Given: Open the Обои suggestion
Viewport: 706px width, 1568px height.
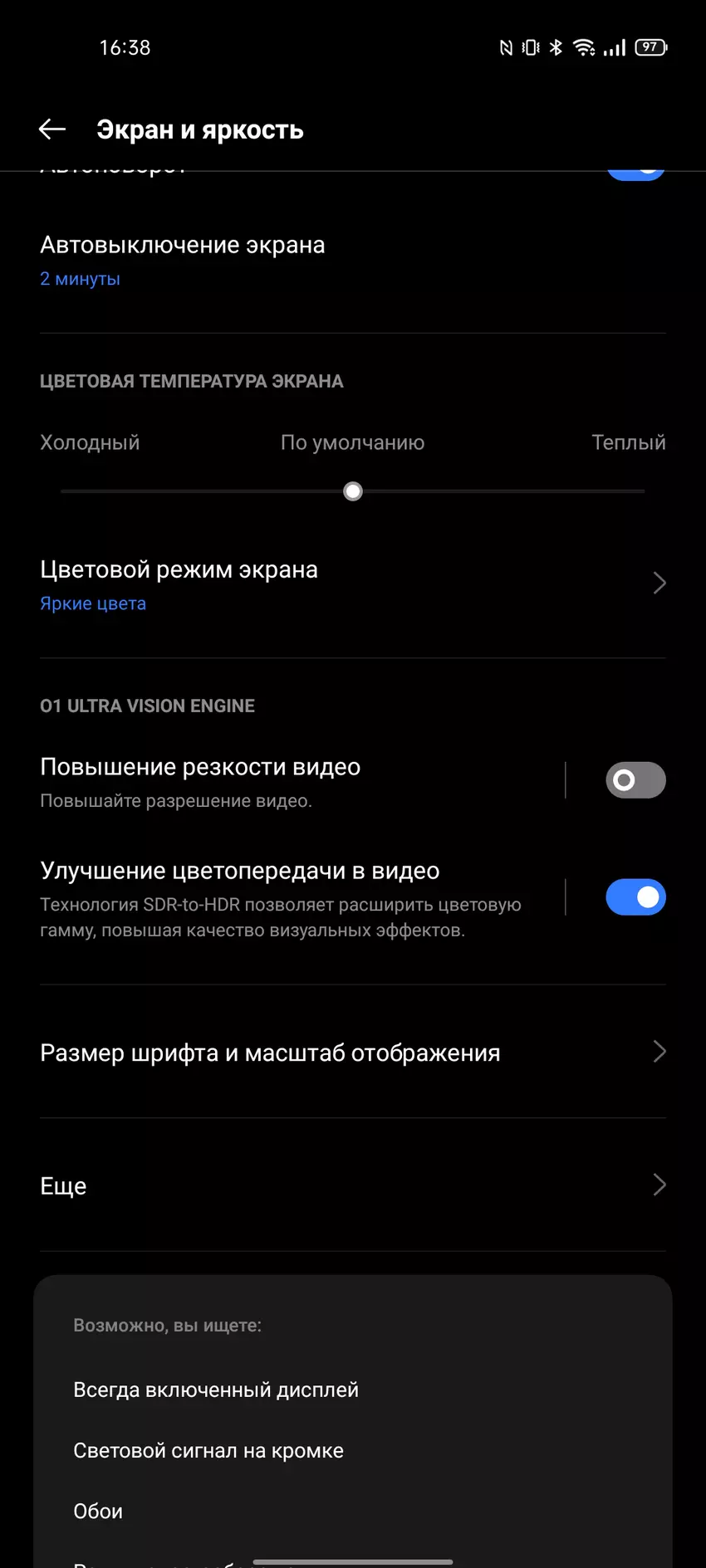Looking at the screenshot, I should [98, 1511].
